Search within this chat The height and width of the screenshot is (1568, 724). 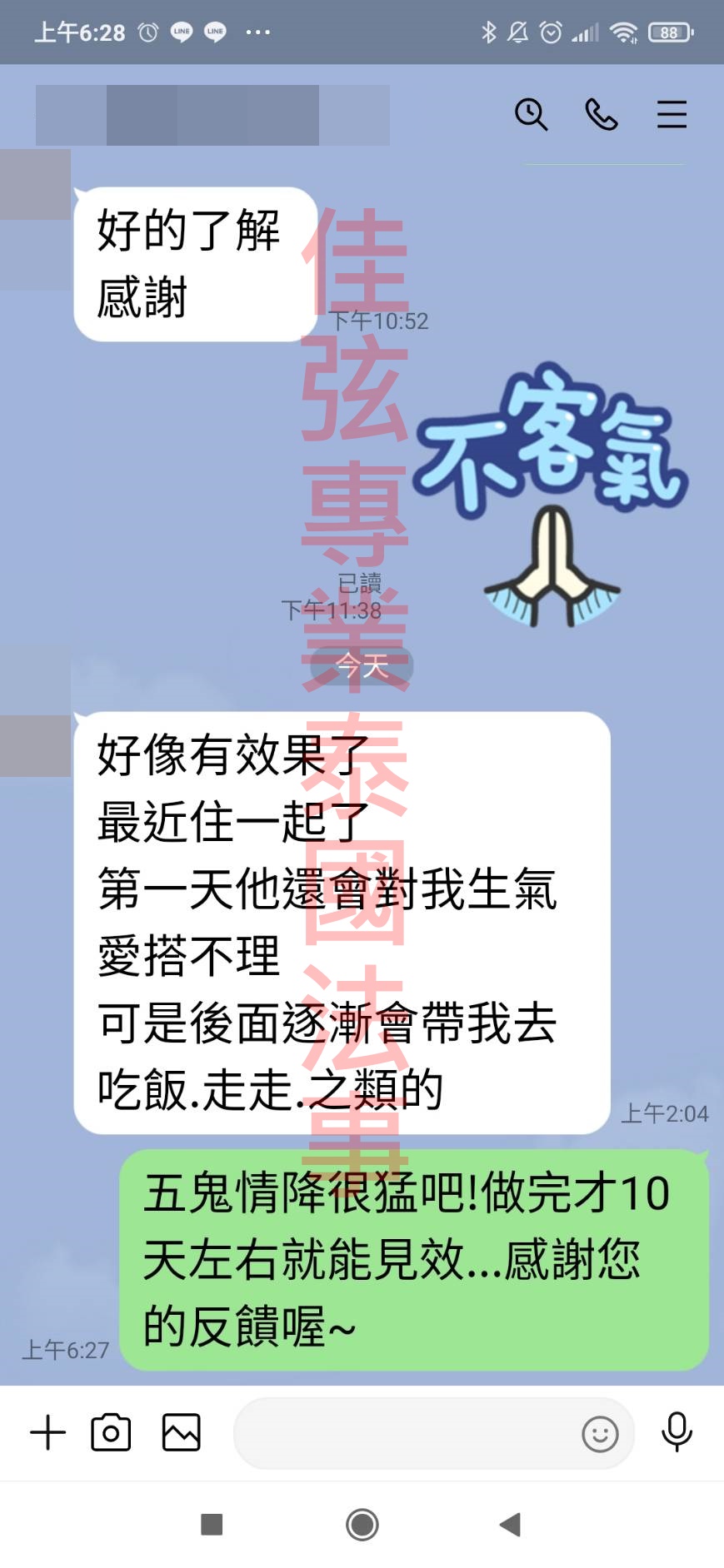click(531, 114)
